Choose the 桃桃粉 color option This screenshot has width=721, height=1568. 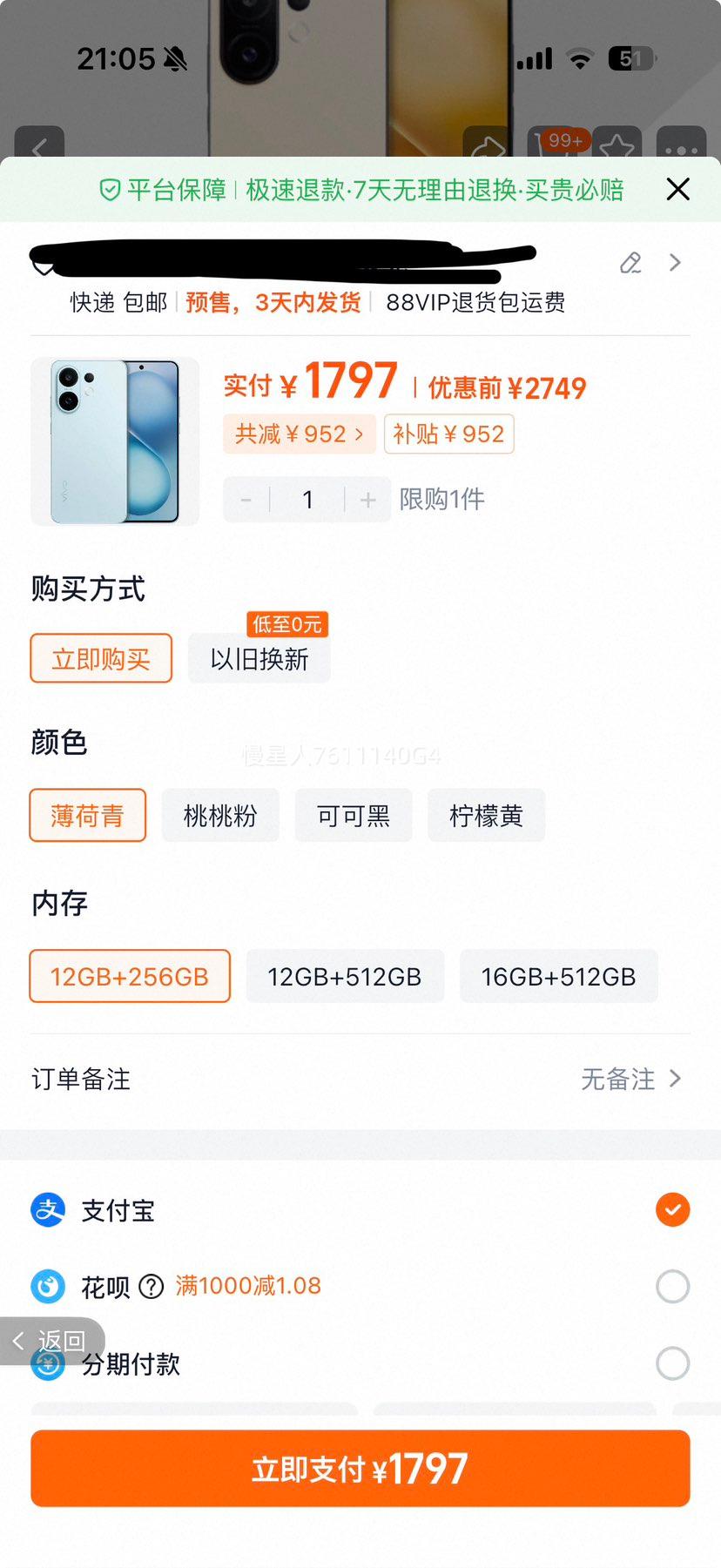(x=220, y=815)
